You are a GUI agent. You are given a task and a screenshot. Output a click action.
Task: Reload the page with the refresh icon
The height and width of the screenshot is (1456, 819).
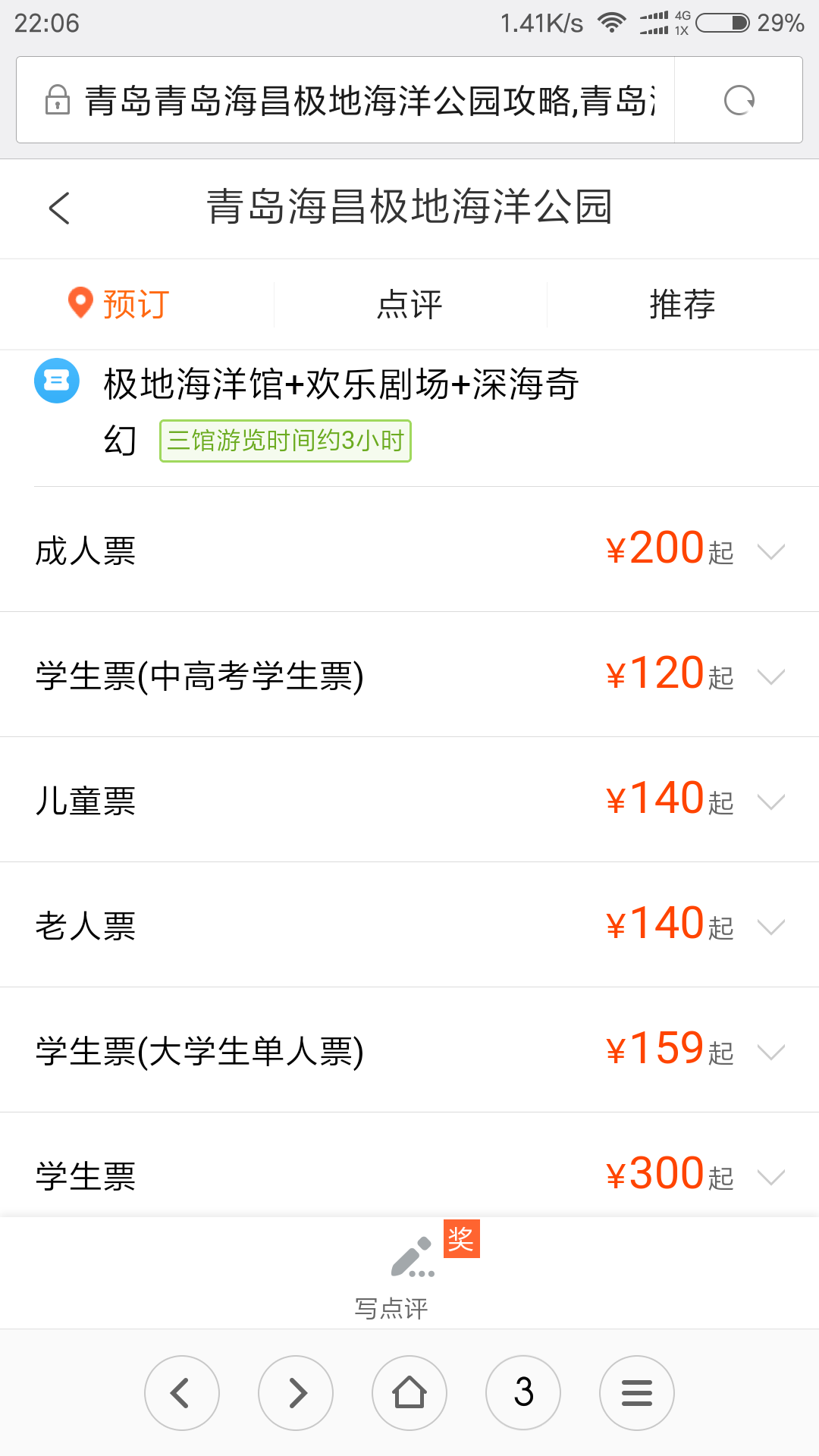coord(739,100)
